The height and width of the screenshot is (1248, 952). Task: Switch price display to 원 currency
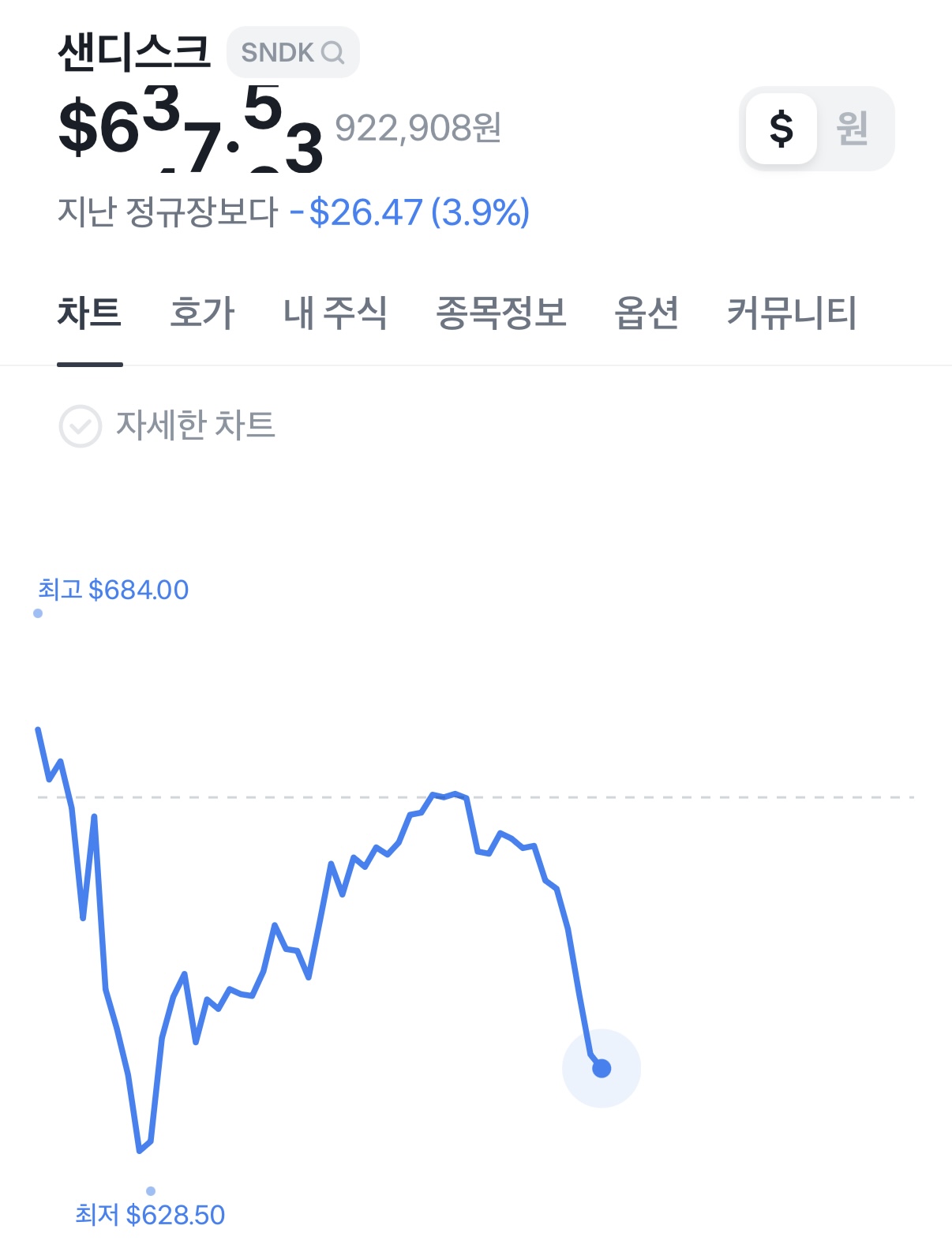pyautogui.click(x=853, y=129)
